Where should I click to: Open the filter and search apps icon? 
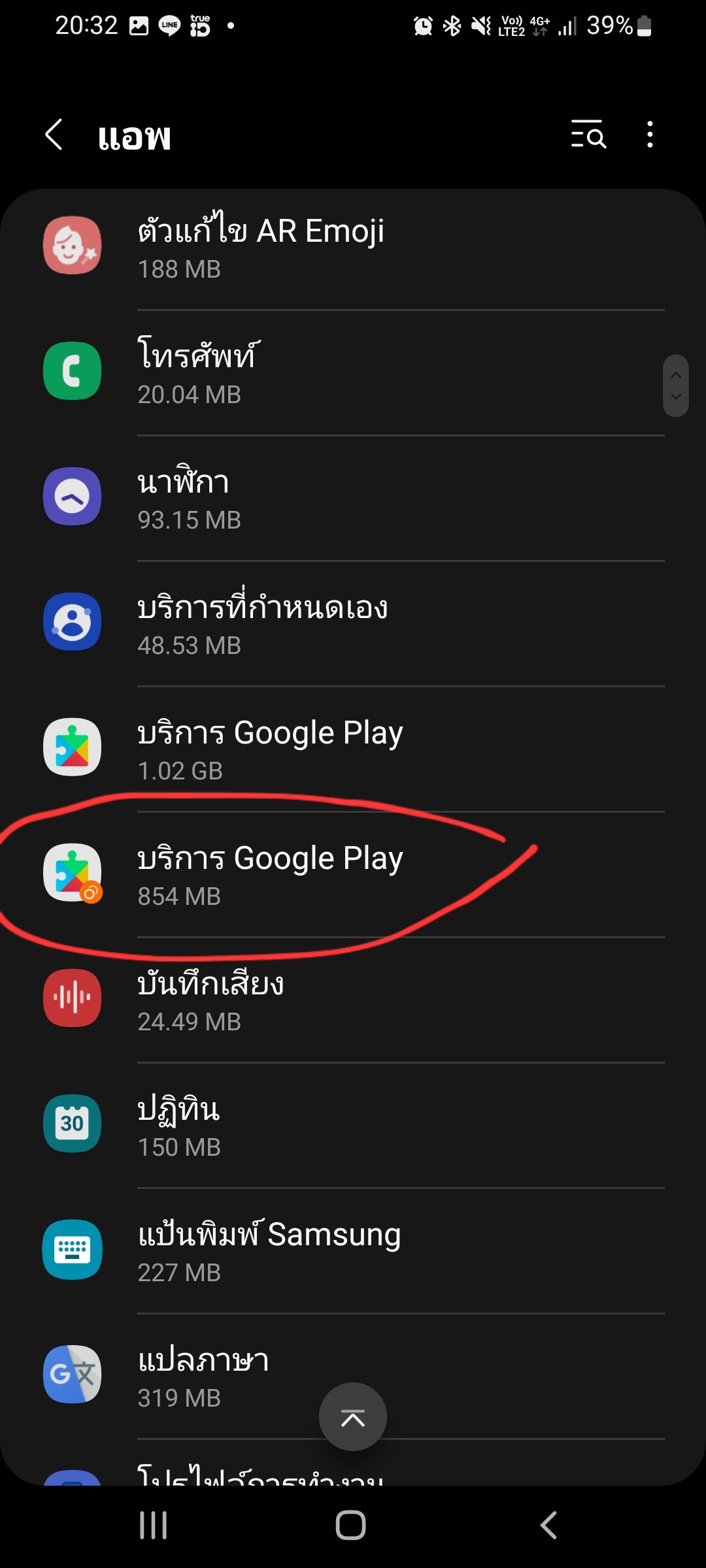588,135
